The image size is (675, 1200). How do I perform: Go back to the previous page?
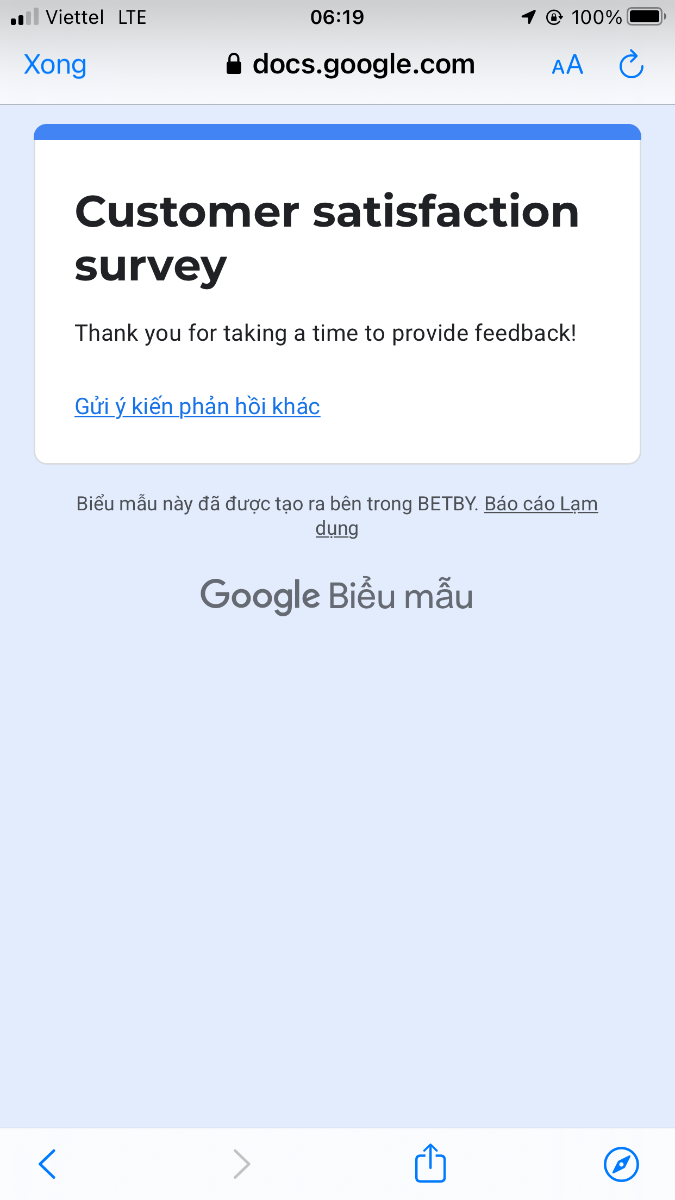(x=47, y=1163)
